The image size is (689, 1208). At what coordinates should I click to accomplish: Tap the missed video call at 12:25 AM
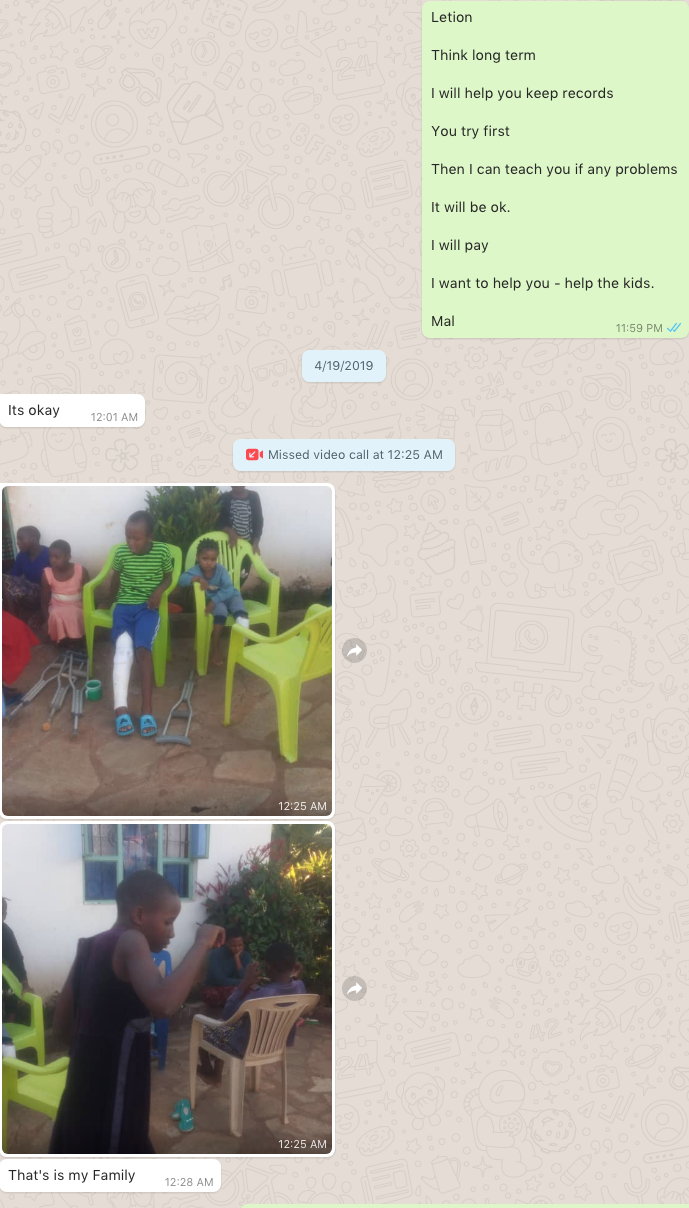(x=344, y=455)
